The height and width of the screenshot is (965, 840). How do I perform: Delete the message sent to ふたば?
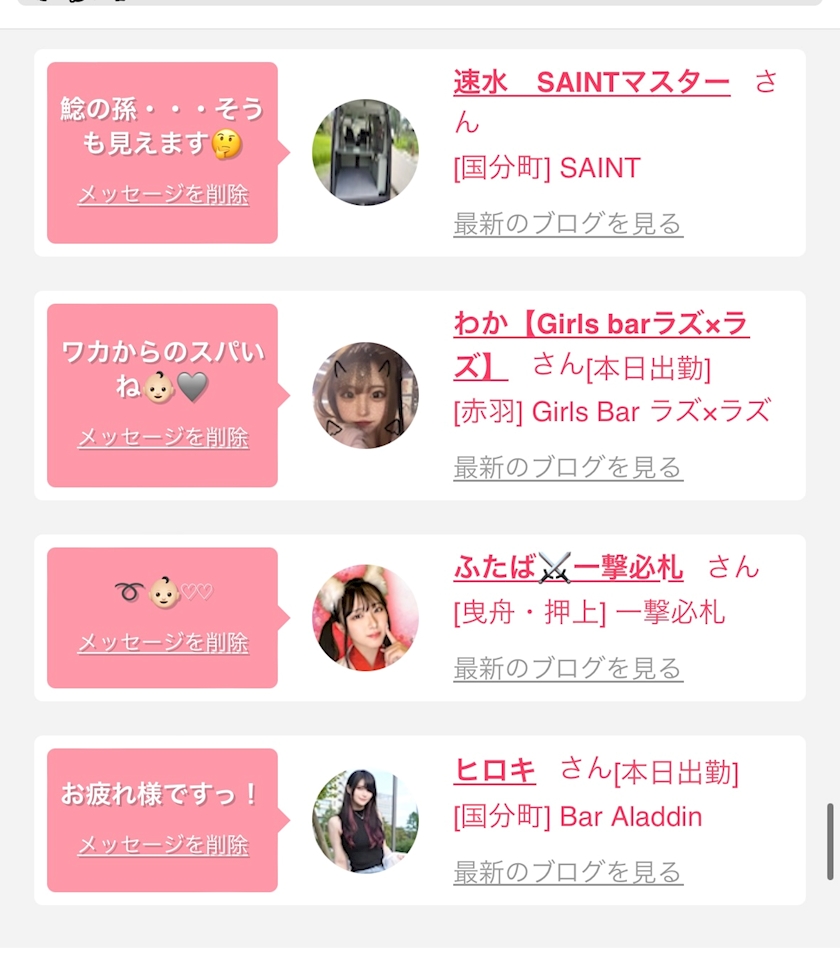(x=163, y=643)
